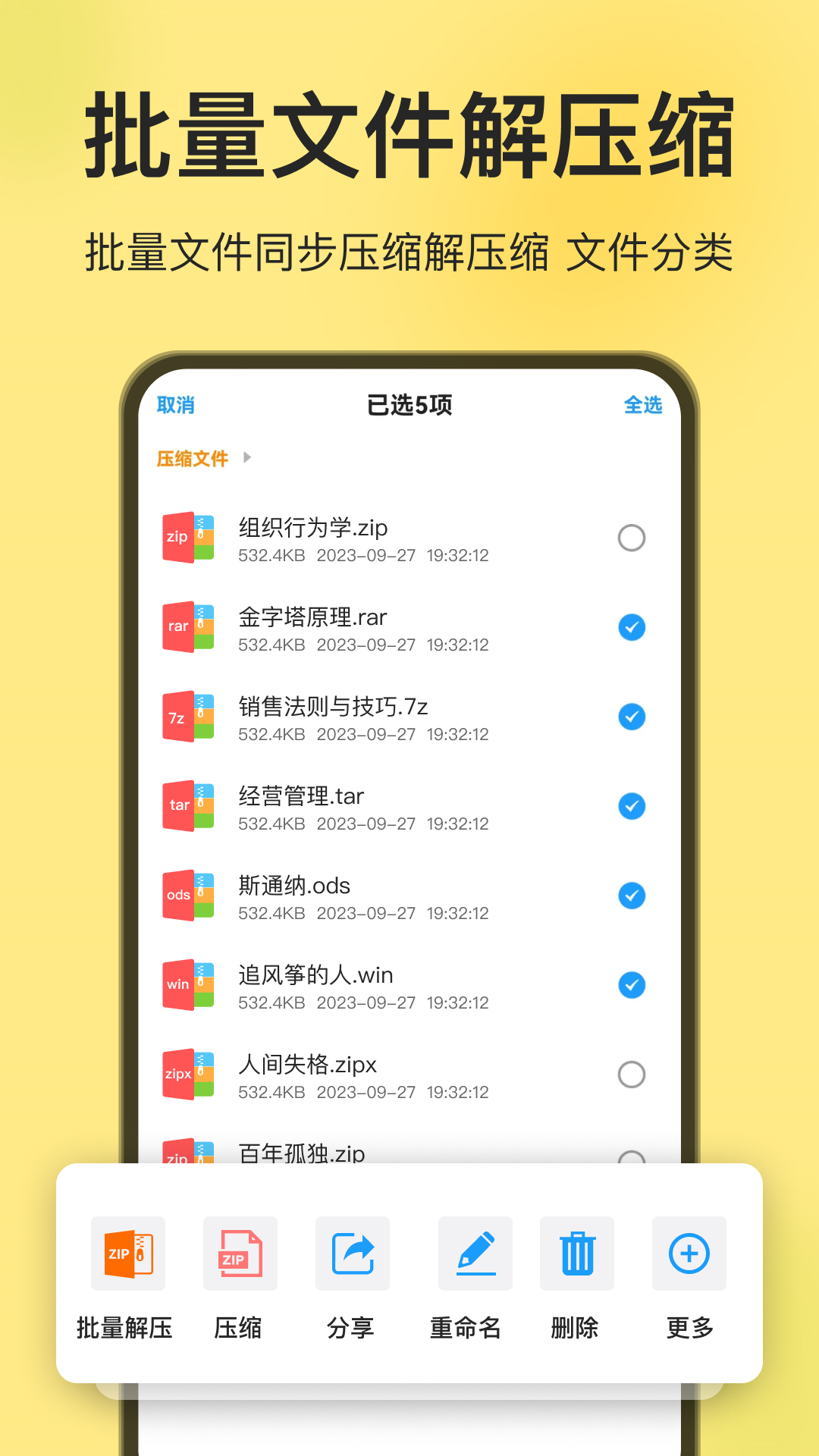Expand the 压缩文件 breadcrumb arrow
Viewport: 819px width, 1456px height.
247,458
